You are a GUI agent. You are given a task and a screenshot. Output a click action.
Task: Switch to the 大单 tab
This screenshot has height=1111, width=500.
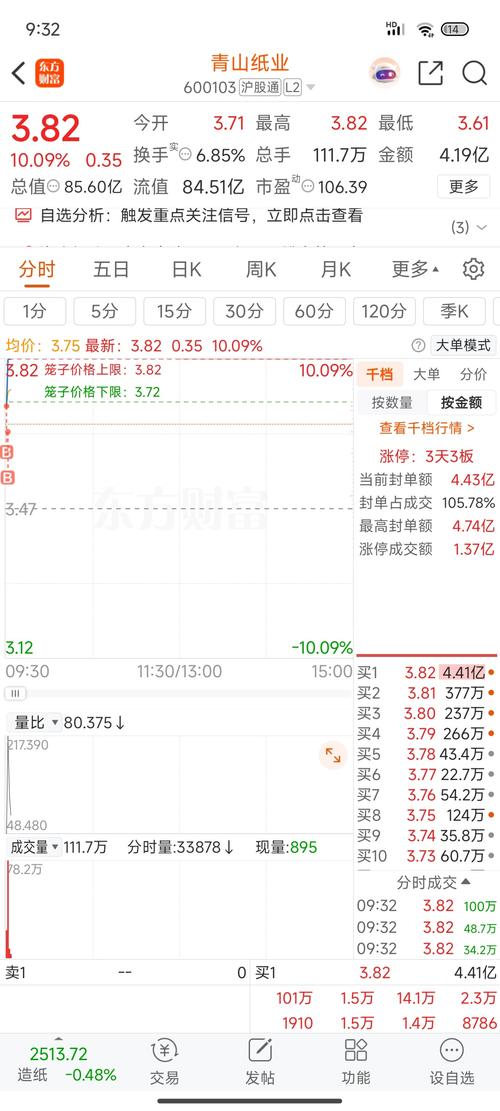tap(426, 374)
